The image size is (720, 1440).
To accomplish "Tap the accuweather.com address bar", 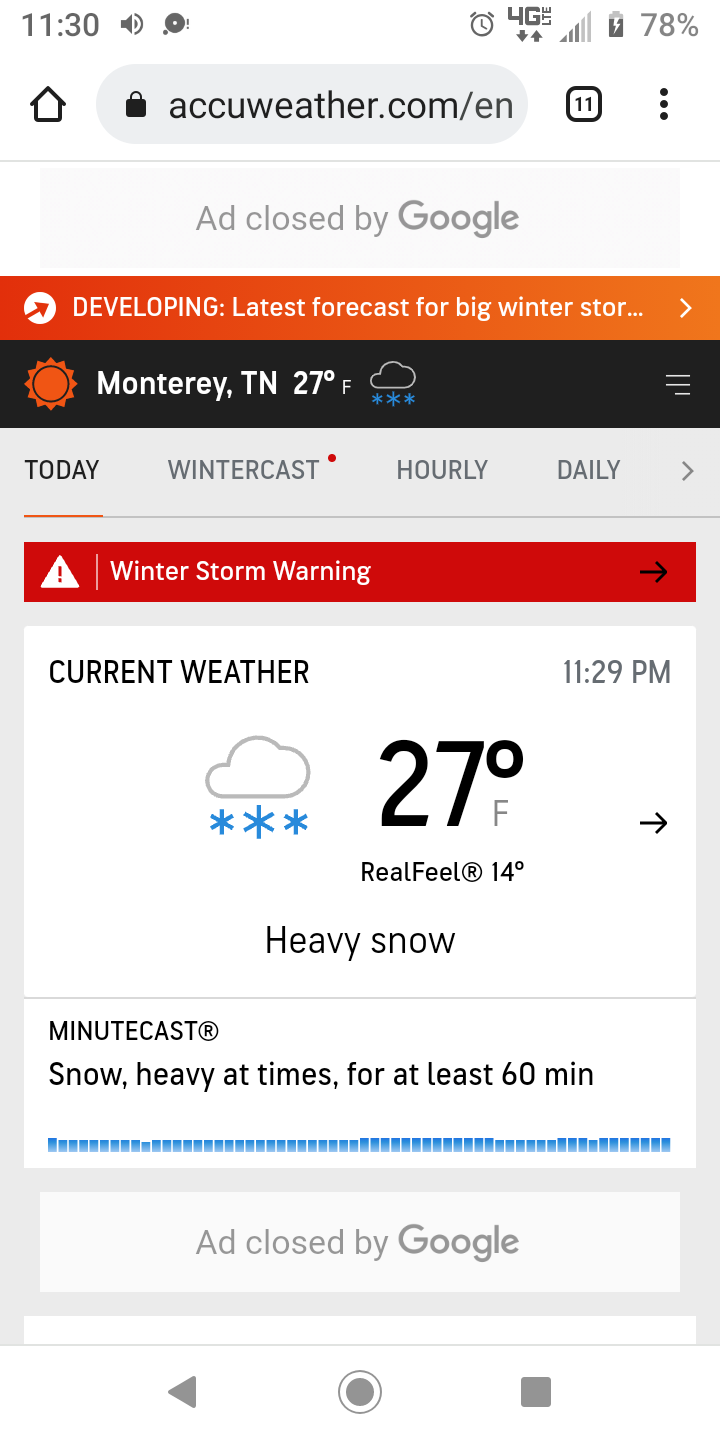I will [x=320, y=104].
